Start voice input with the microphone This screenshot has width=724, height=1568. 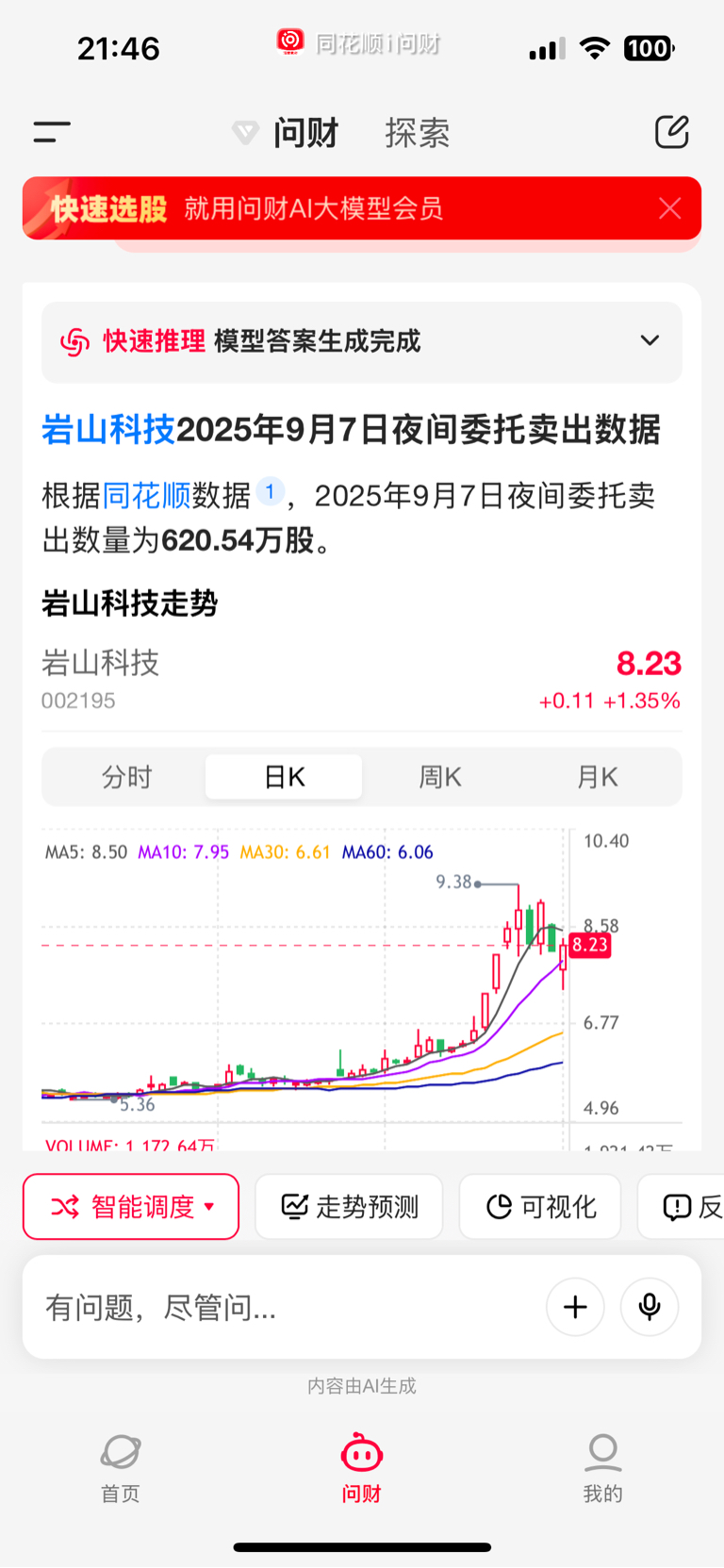pos(650,1307)
